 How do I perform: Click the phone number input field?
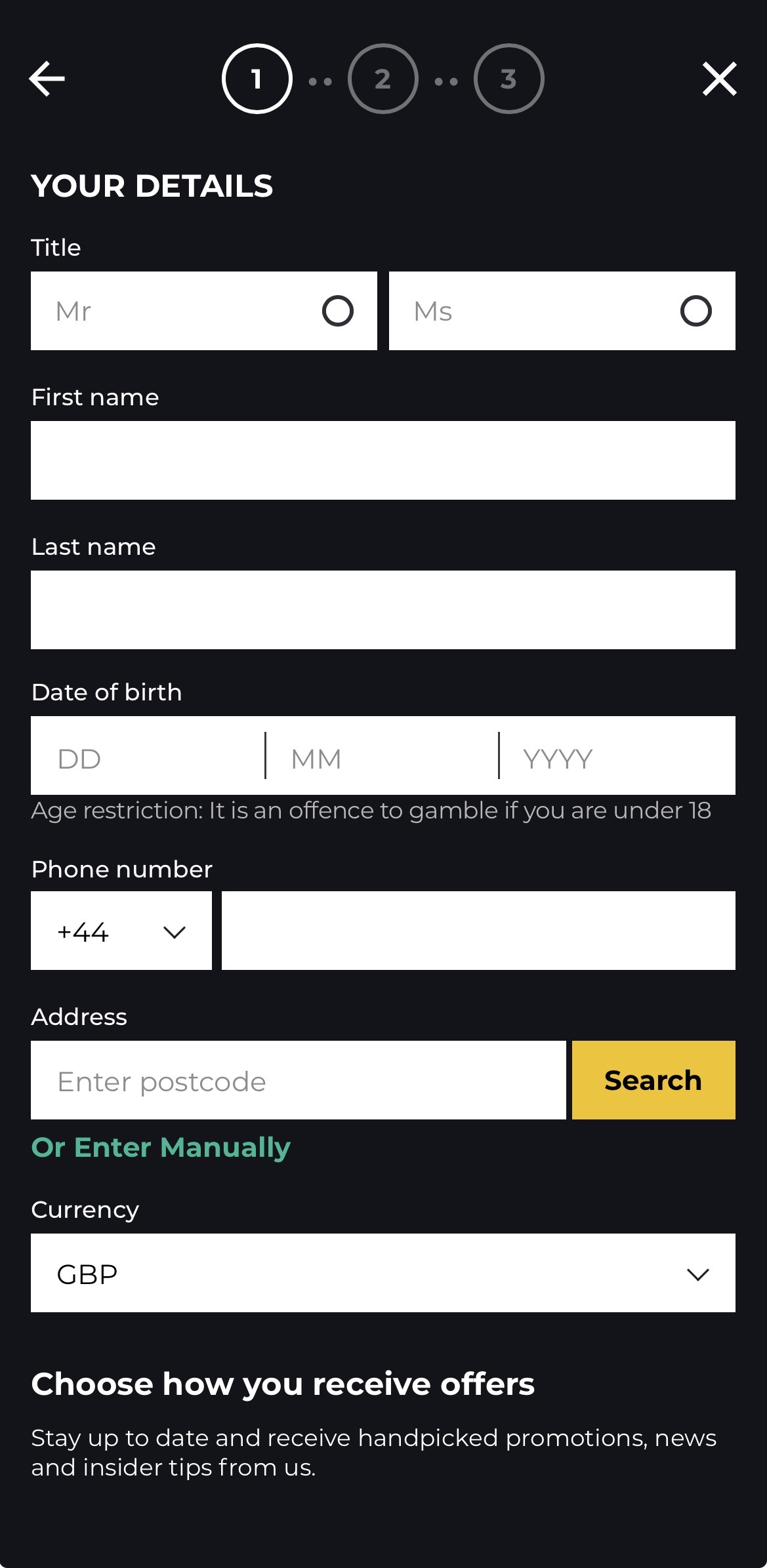(478, 931)
